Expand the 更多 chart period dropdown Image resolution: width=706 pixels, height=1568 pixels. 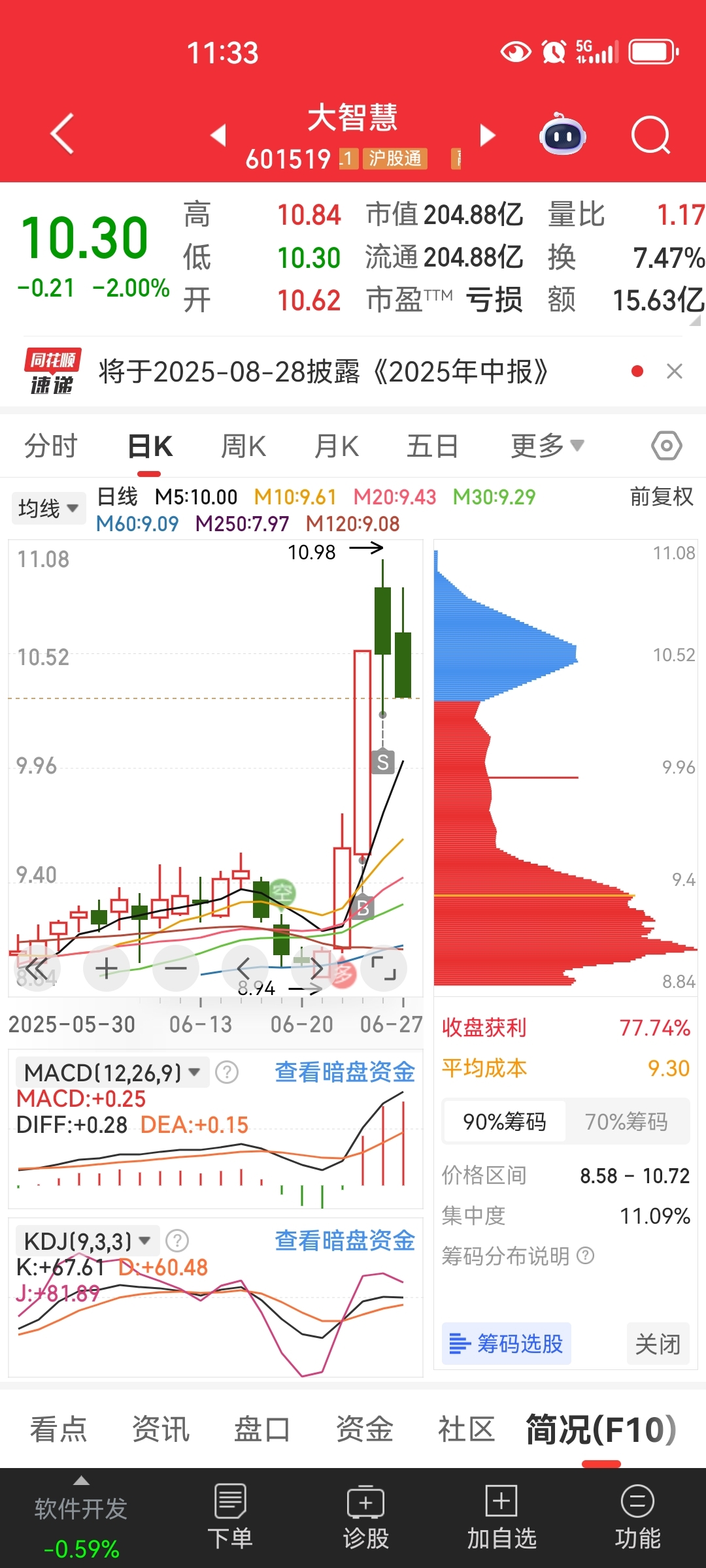(547, 446)
